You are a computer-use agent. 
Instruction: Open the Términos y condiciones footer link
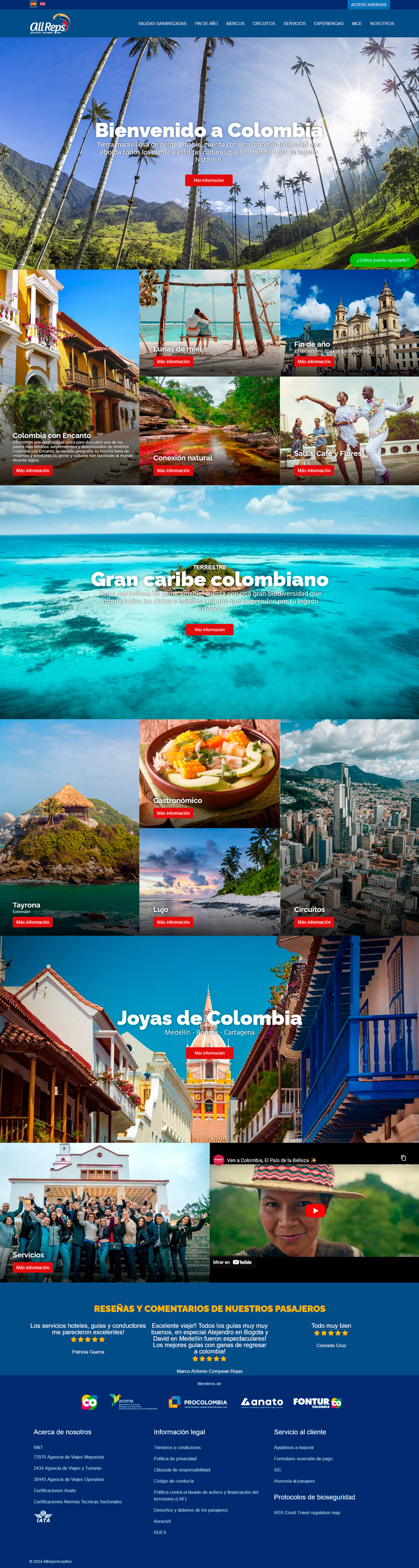[x=177, y=1448]
